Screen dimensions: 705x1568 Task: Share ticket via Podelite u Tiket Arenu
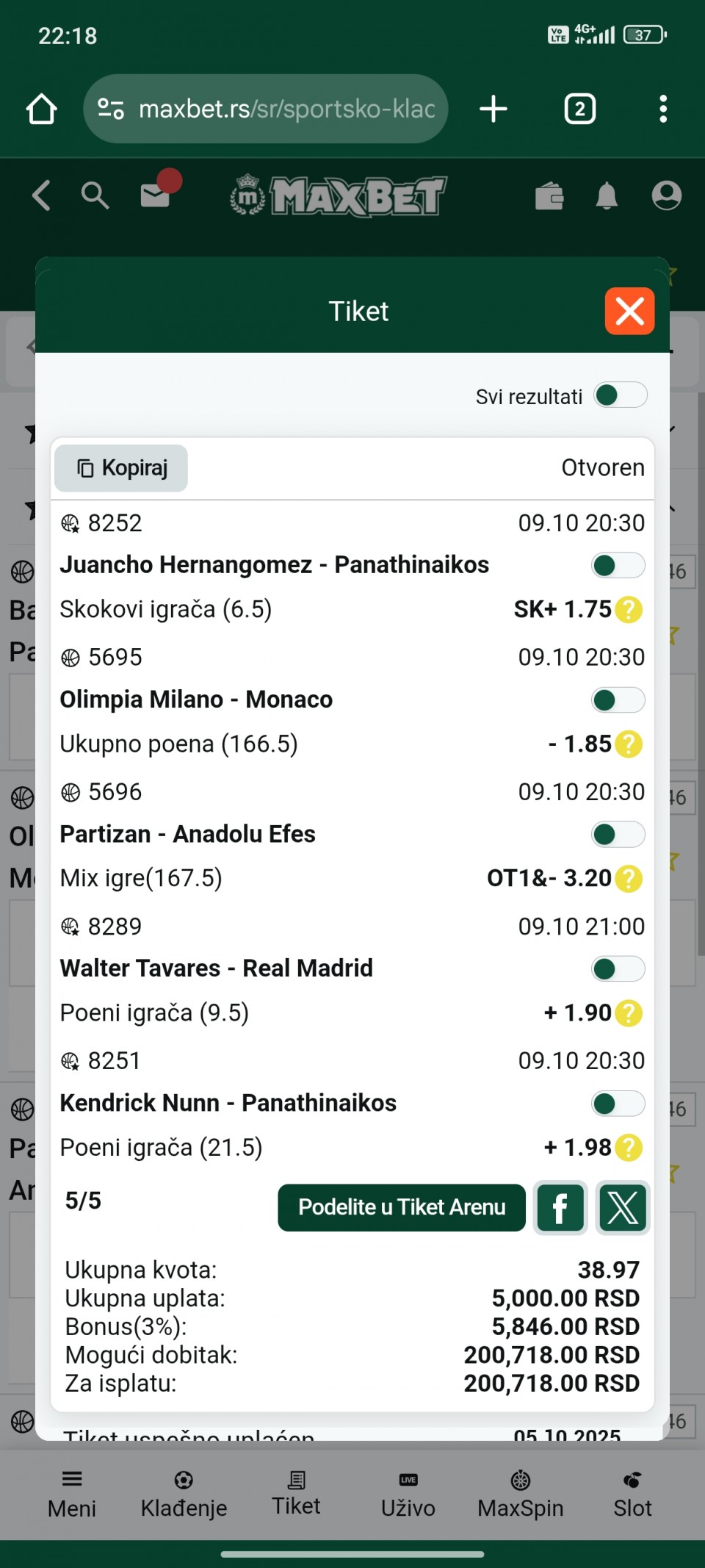[402, 1207]
